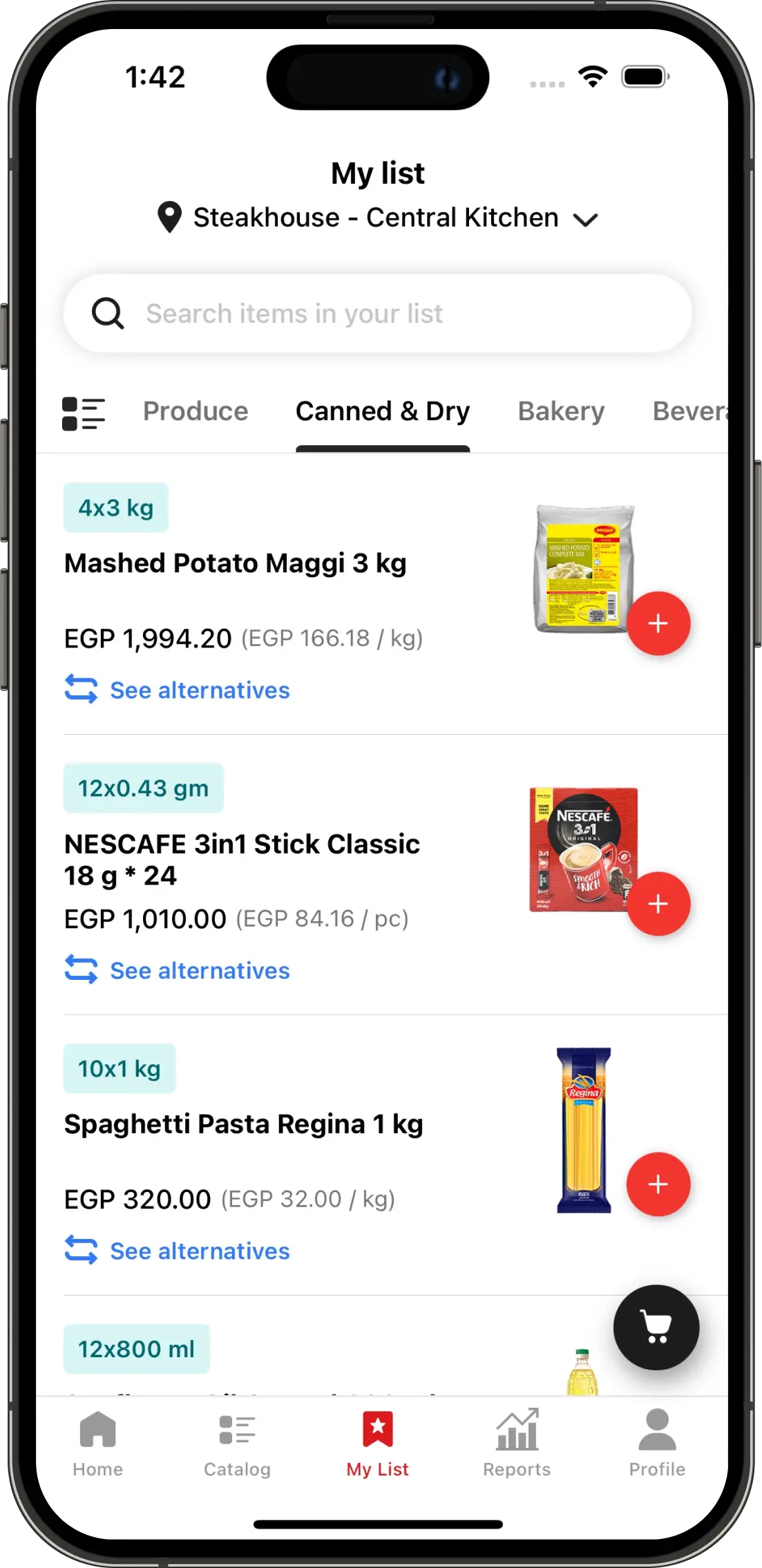Viewport: 762px width, 1568px height.
Task: Add Spaghetti Pasta Regina with the plus button
Action: [657, 1184]
